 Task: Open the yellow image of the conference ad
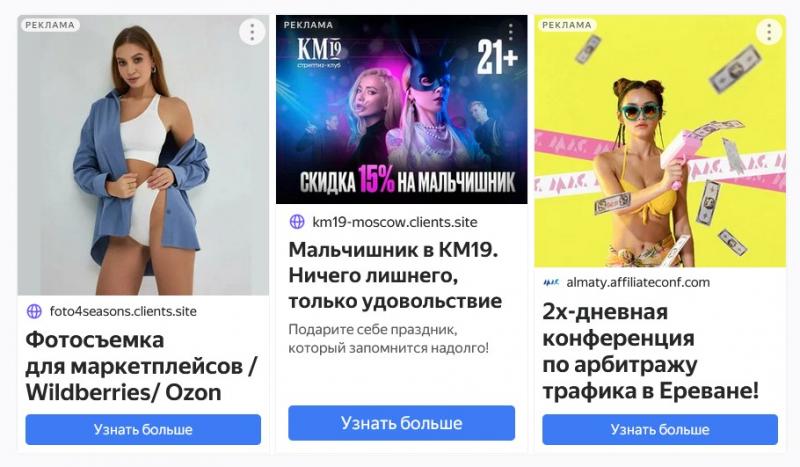pyautogui.click(x=660, y=140)
